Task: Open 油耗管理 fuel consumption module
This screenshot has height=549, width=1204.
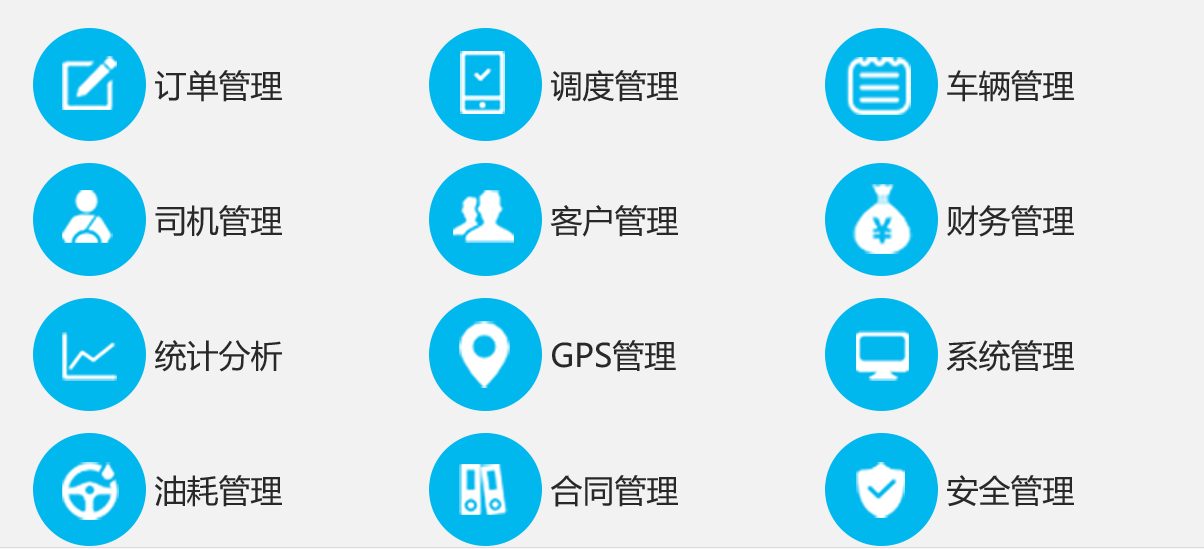Action: click(x=89, y=490)
